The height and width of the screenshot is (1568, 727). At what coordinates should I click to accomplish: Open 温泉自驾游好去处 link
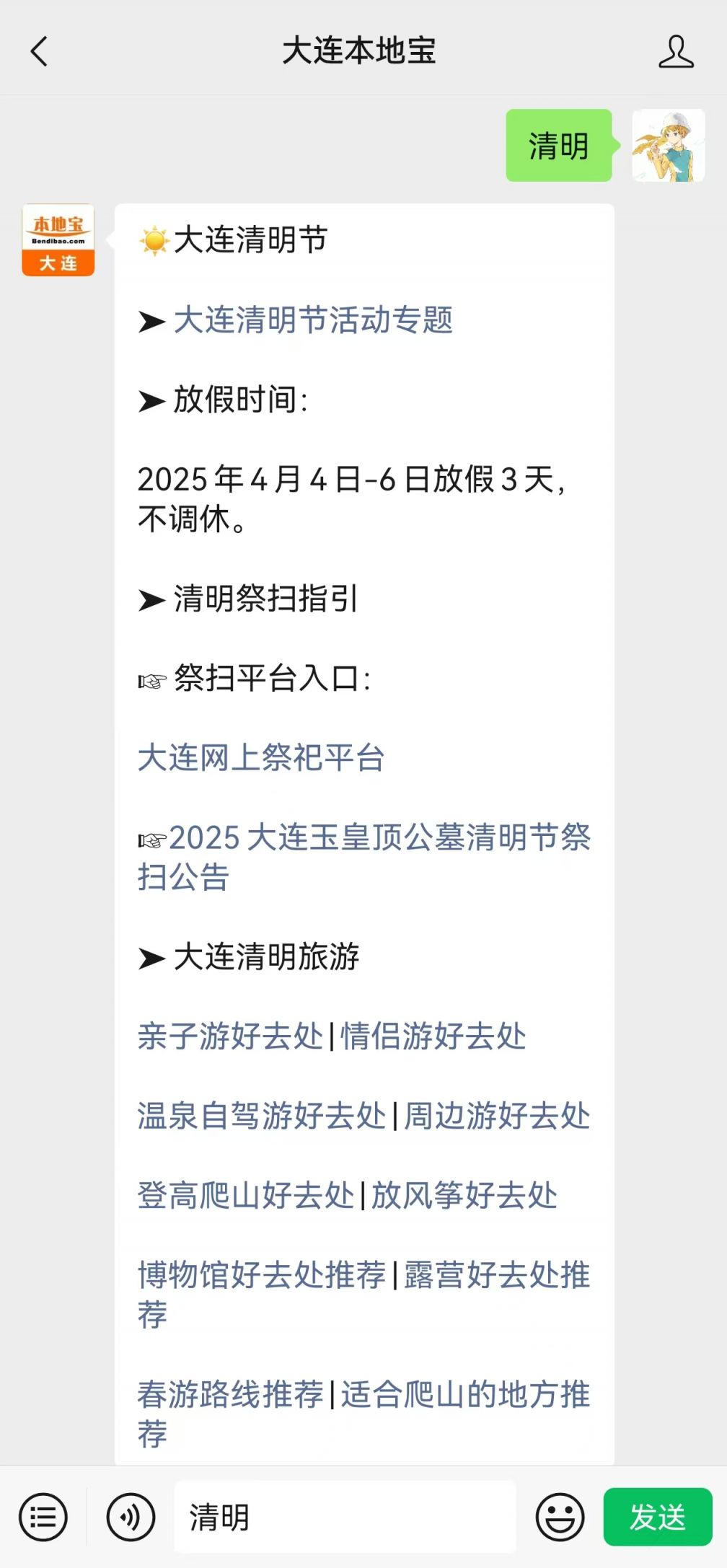(x=262, y=1116)
